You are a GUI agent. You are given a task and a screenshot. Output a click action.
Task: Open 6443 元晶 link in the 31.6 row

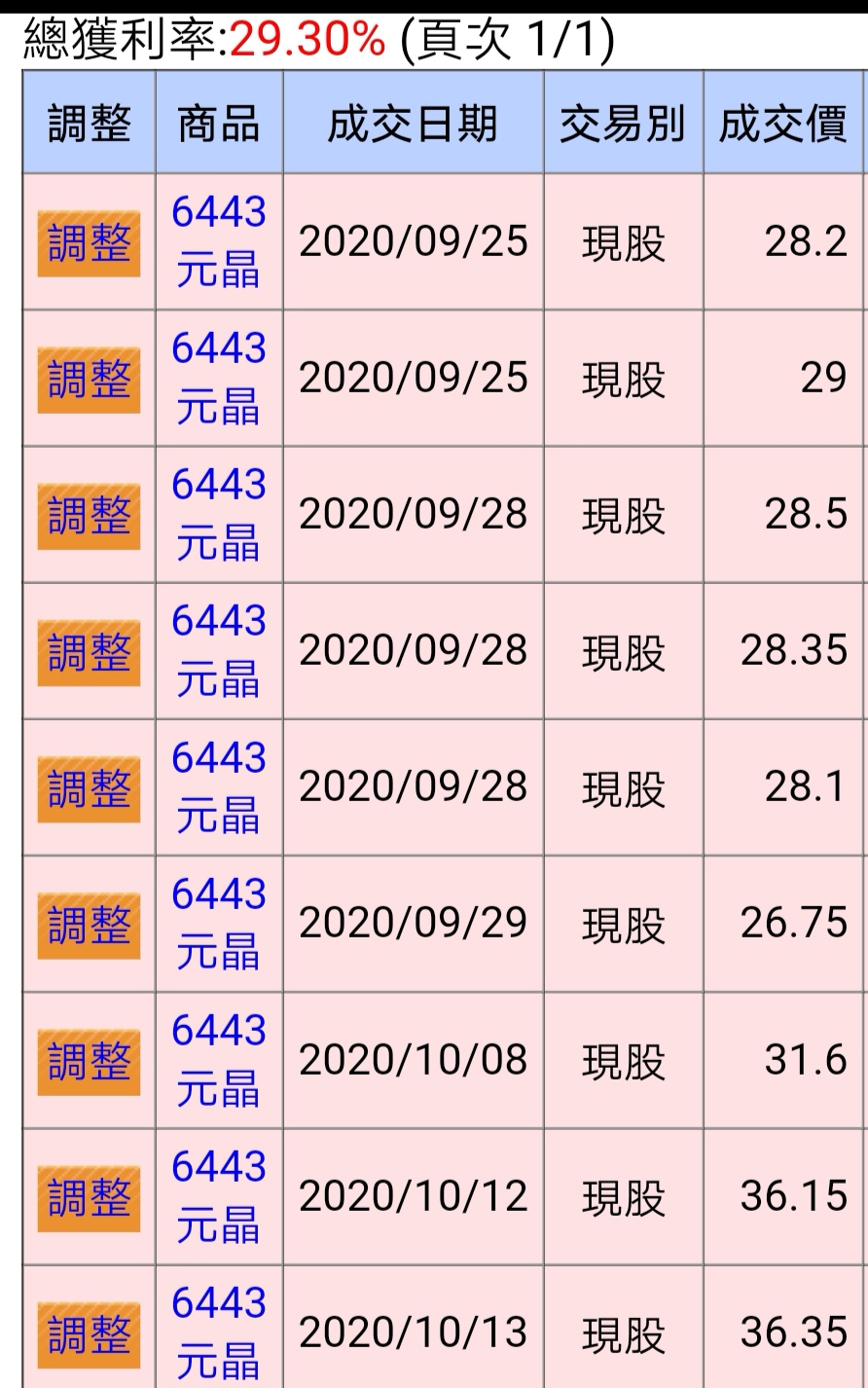click(x=218, y=1059)
